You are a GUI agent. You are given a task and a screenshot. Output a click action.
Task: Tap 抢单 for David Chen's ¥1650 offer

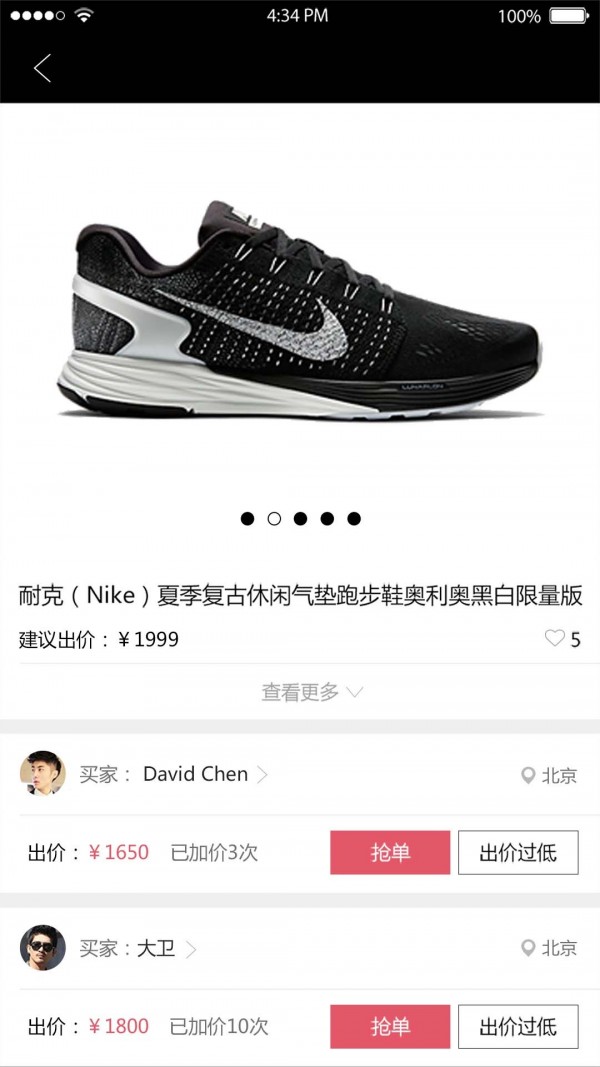(x=390, y=853)
